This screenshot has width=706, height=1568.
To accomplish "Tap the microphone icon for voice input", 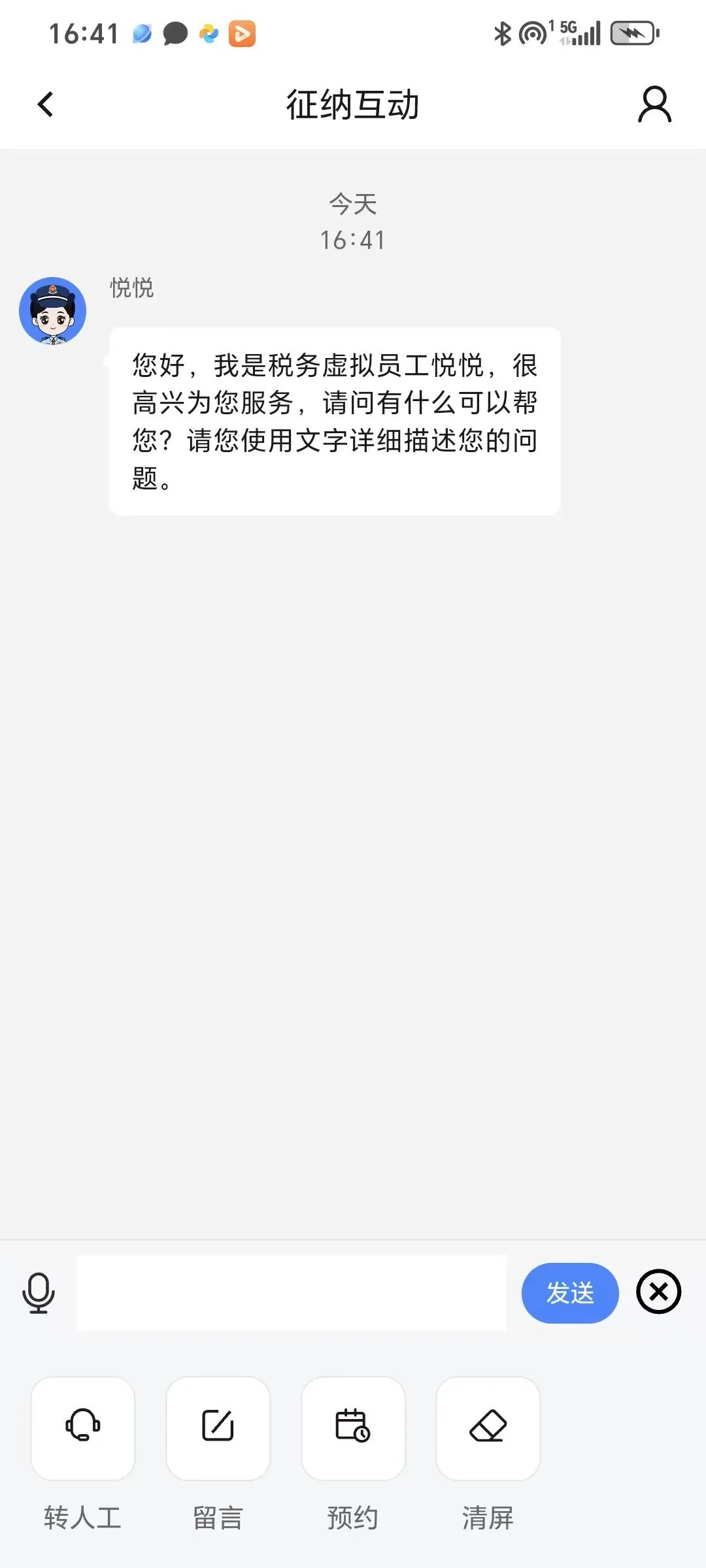I will (x=39, y=1294).
